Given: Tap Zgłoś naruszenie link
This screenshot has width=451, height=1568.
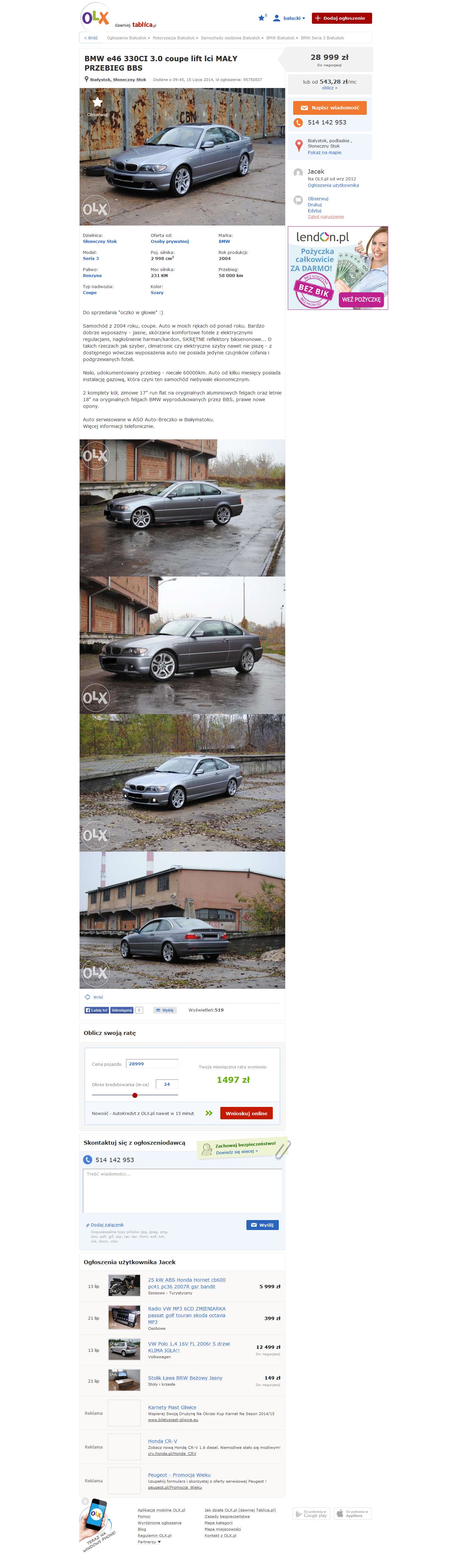Looking at the screenshot, I should tap(325, 217).
